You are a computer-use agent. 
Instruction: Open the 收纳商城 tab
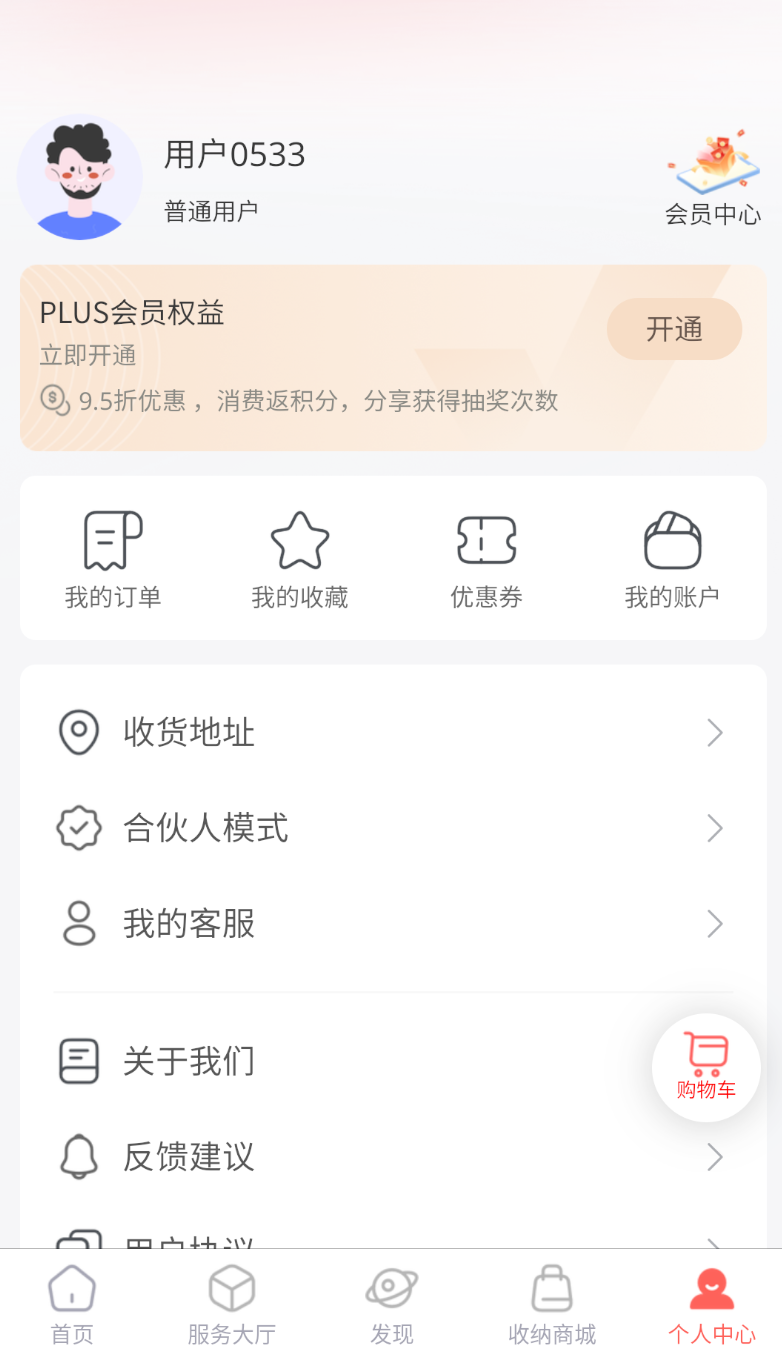[x=551, y=1300]
